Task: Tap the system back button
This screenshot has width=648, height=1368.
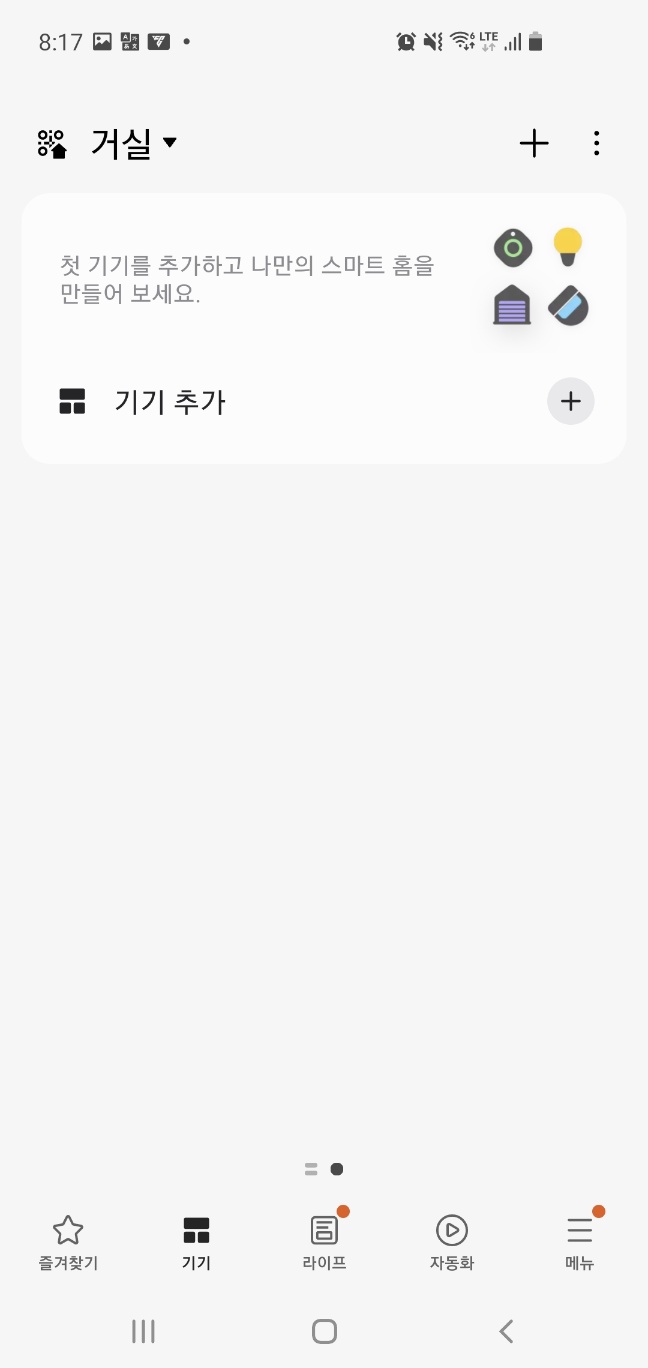Action: pos(506,1331)
